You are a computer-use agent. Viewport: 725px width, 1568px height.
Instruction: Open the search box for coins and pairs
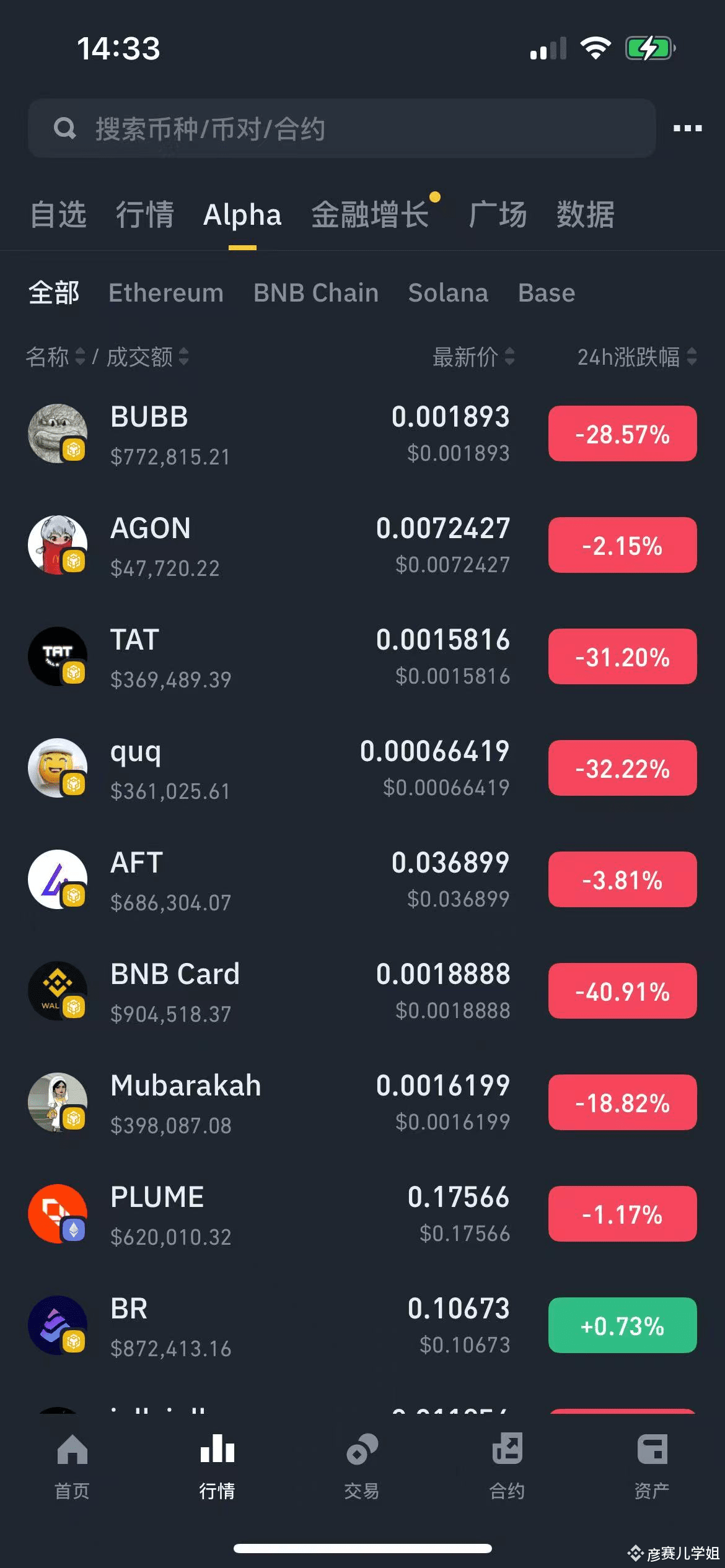(341, 128)
